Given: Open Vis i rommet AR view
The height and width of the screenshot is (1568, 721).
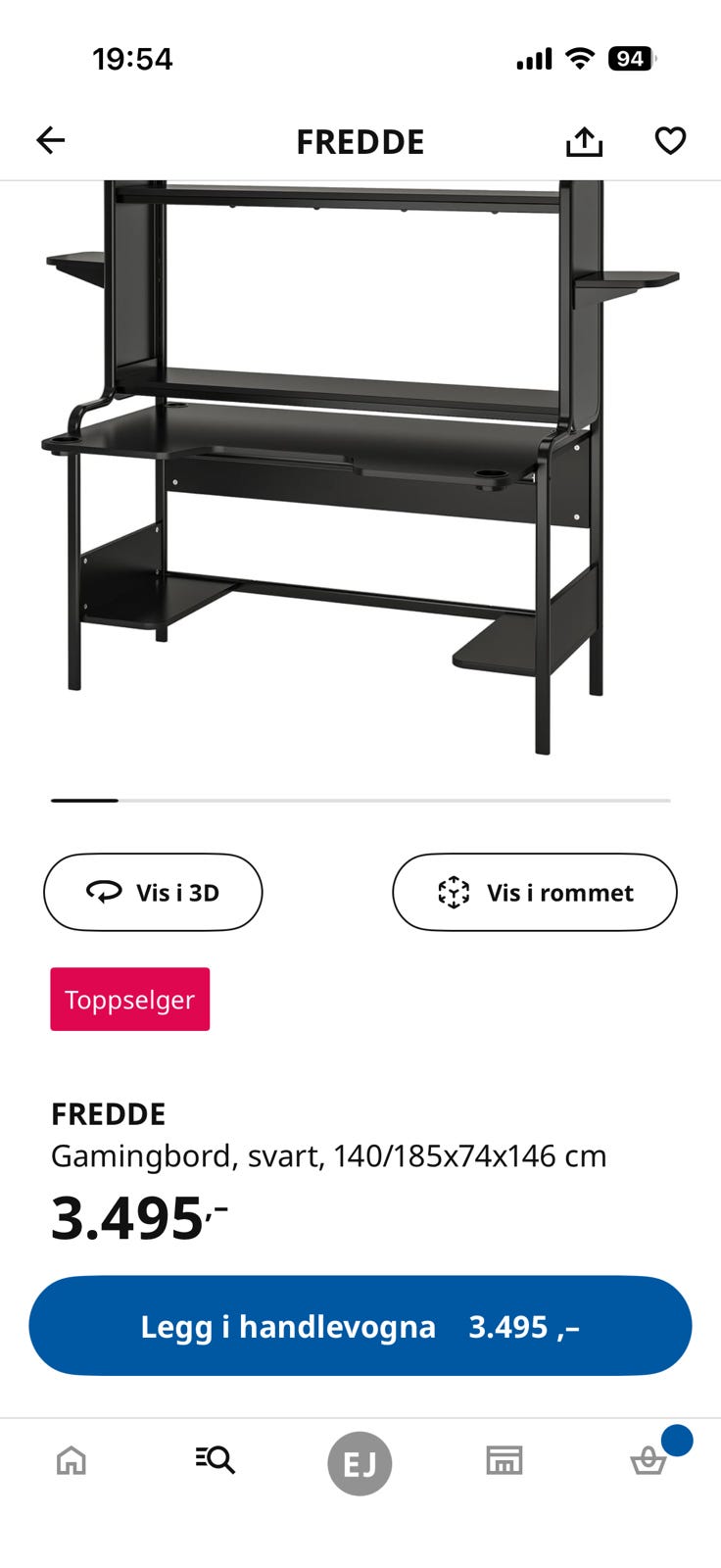Looking at the screenshot, I should click(535, 892).
